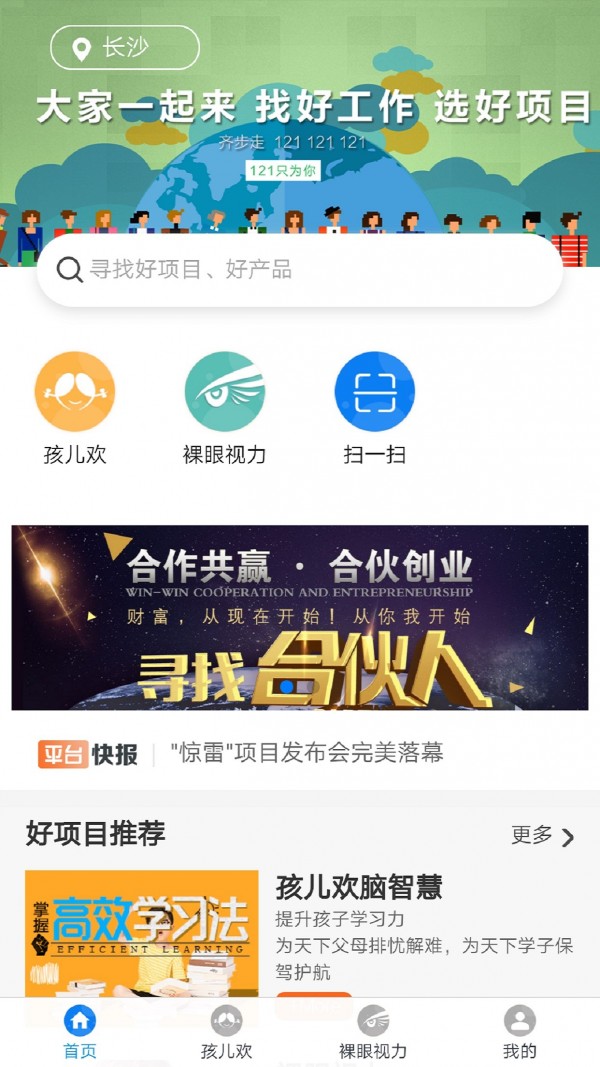Screen dimensions: 600x1067
Task: Switch to the 裸眼视力 bottom tab
Action: 373,1032
